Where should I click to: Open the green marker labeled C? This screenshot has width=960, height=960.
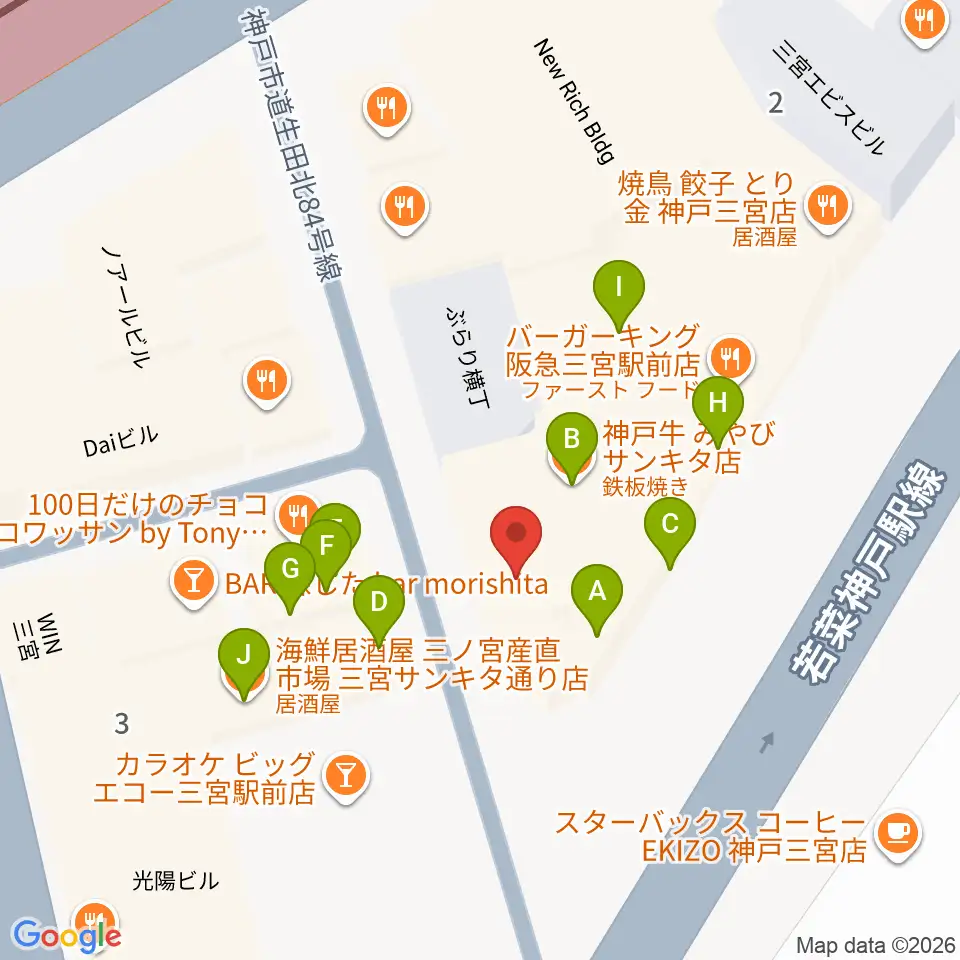(670, 531)
